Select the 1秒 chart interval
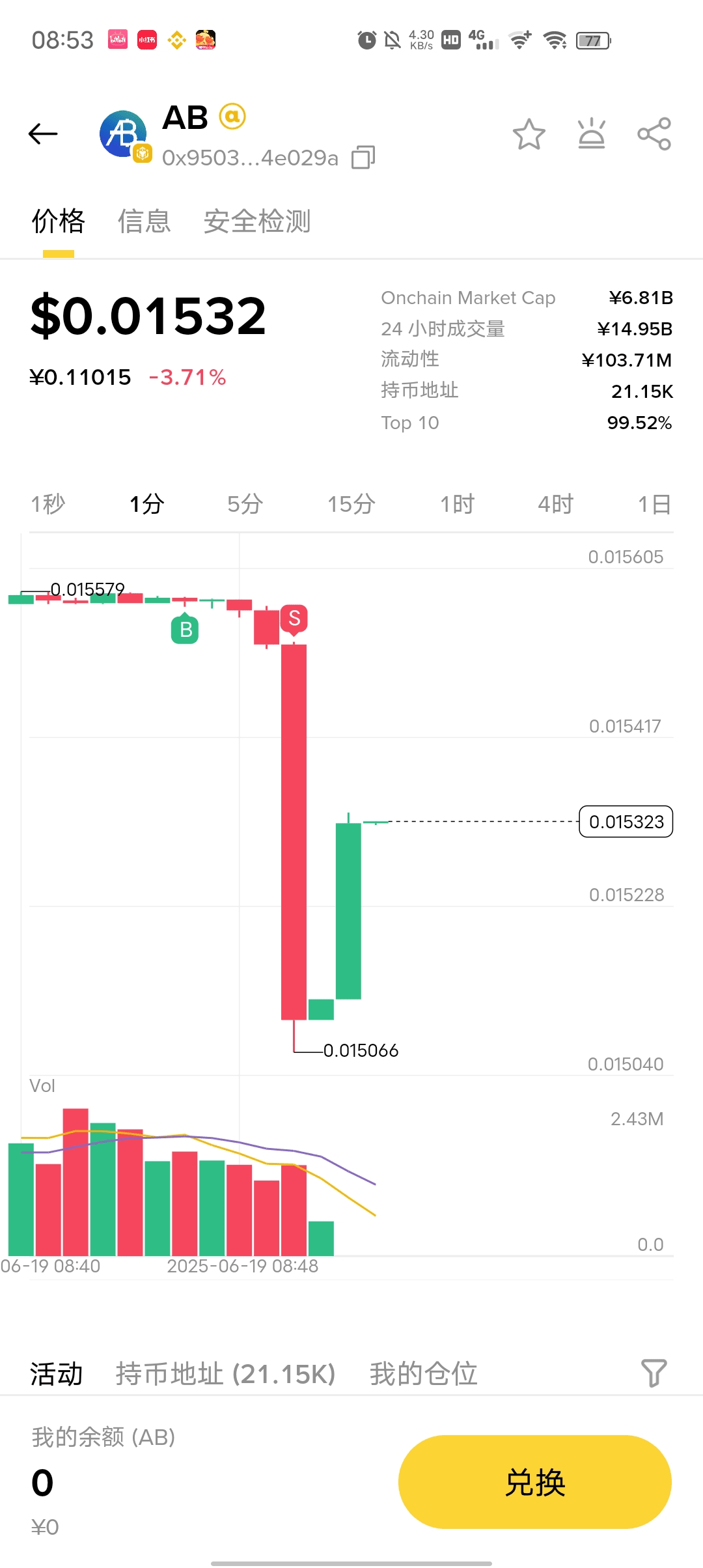Image resolution: width=703 pixels, height=1568 pixels. pyautogui.click(x=48, y=504)
